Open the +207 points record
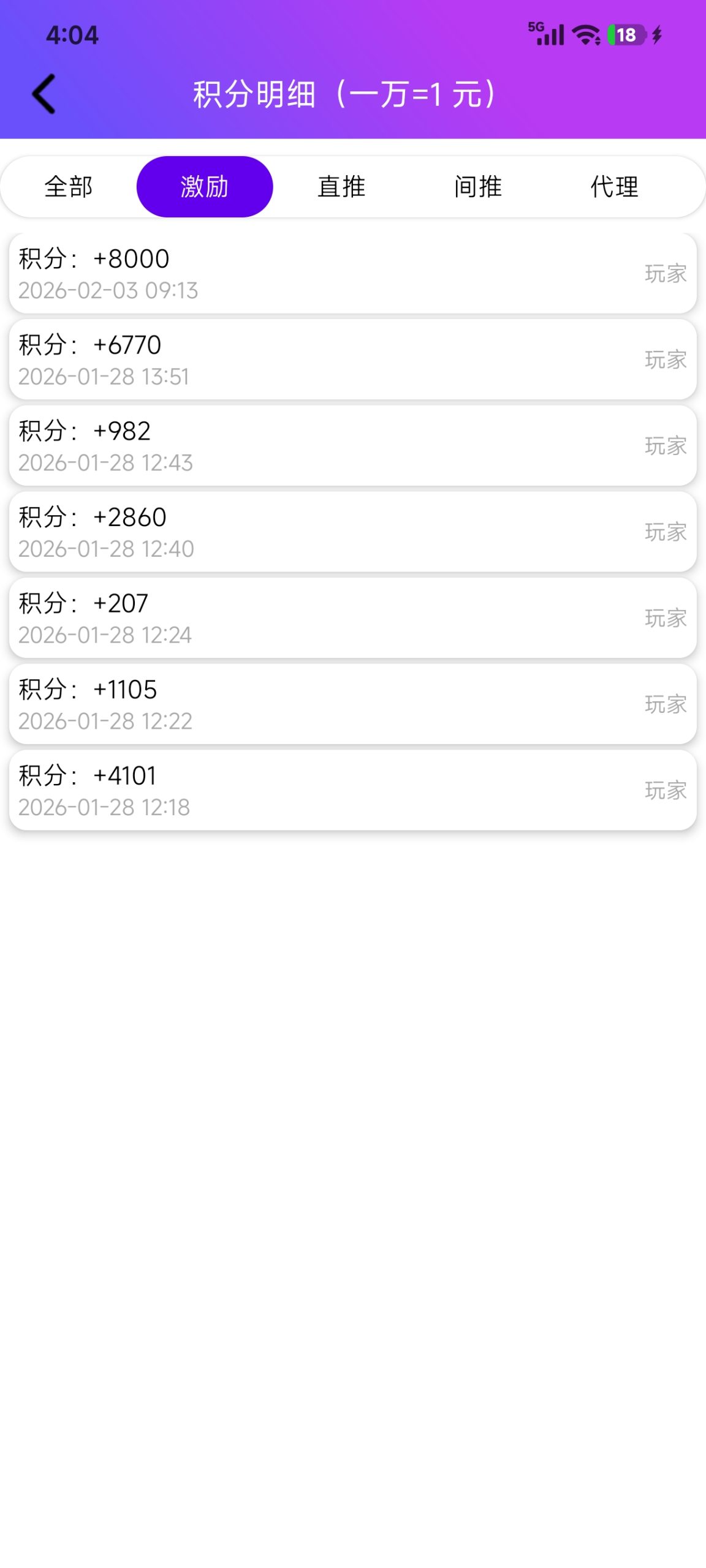 [x=353, y=618]
